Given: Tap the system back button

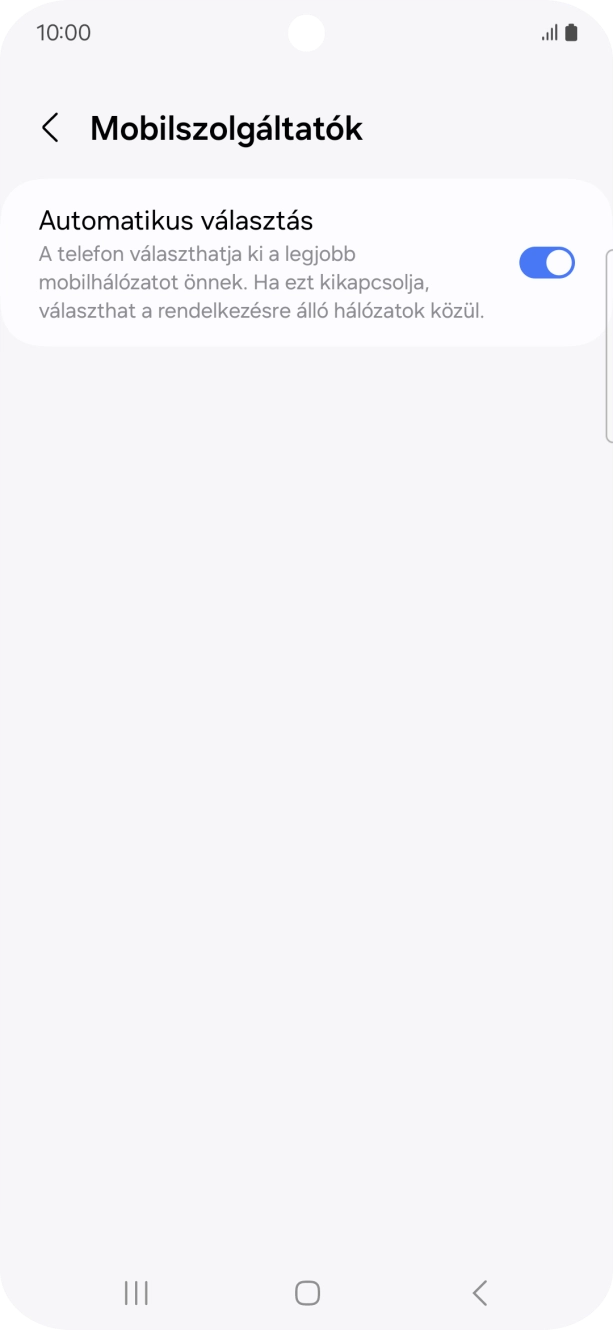Looking at the screenshot, I should click(479, 1293).
